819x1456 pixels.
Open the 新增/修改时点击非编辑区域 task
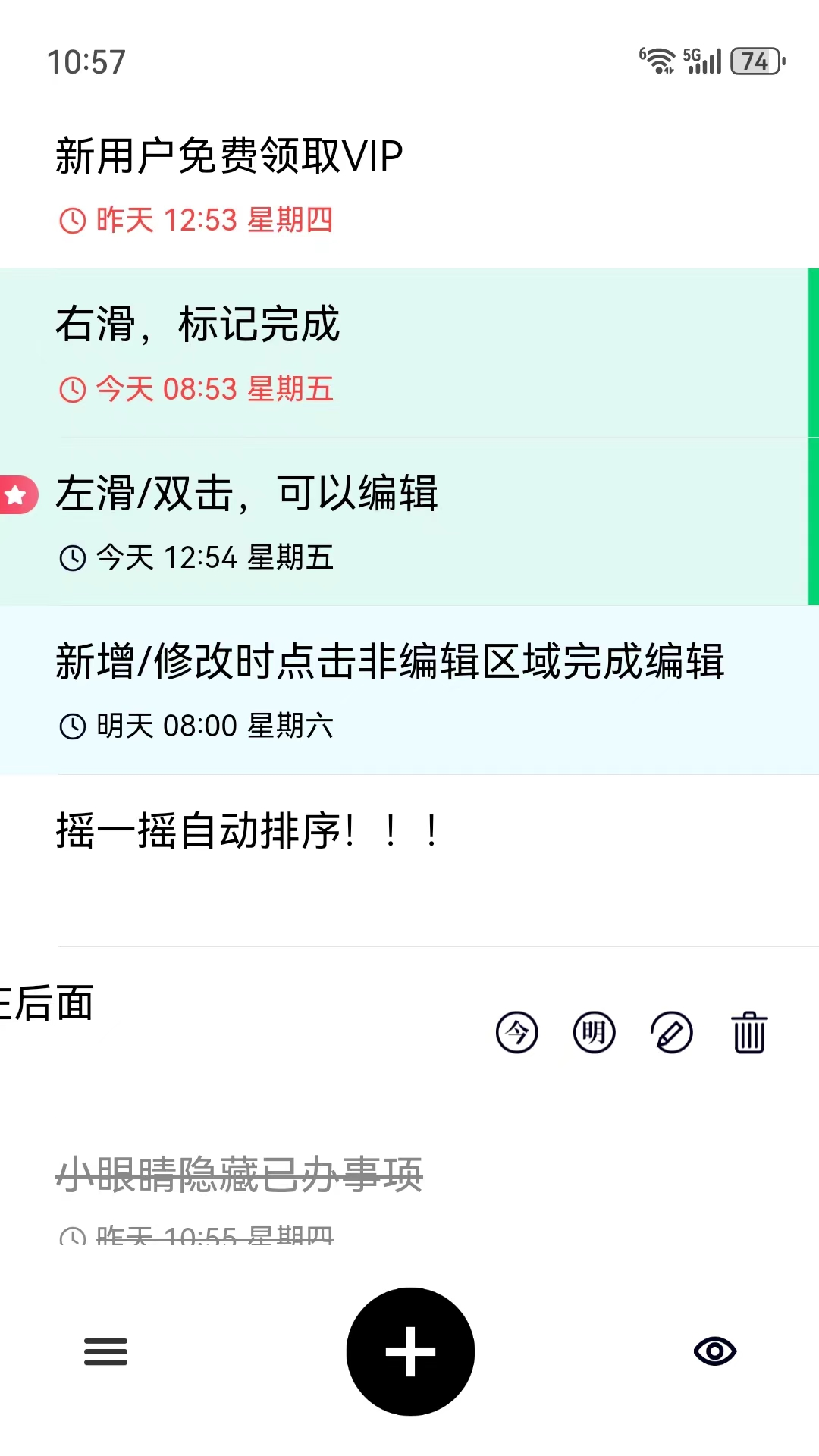coord(391,662)
